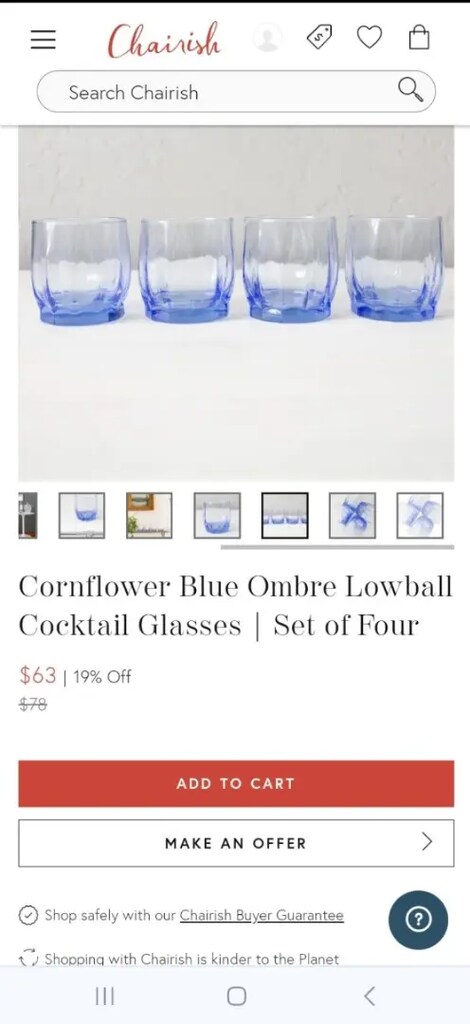Open the Chairish Buyer Guarantee link
The height and width of the screenshot is (1024, 470).
261,916
